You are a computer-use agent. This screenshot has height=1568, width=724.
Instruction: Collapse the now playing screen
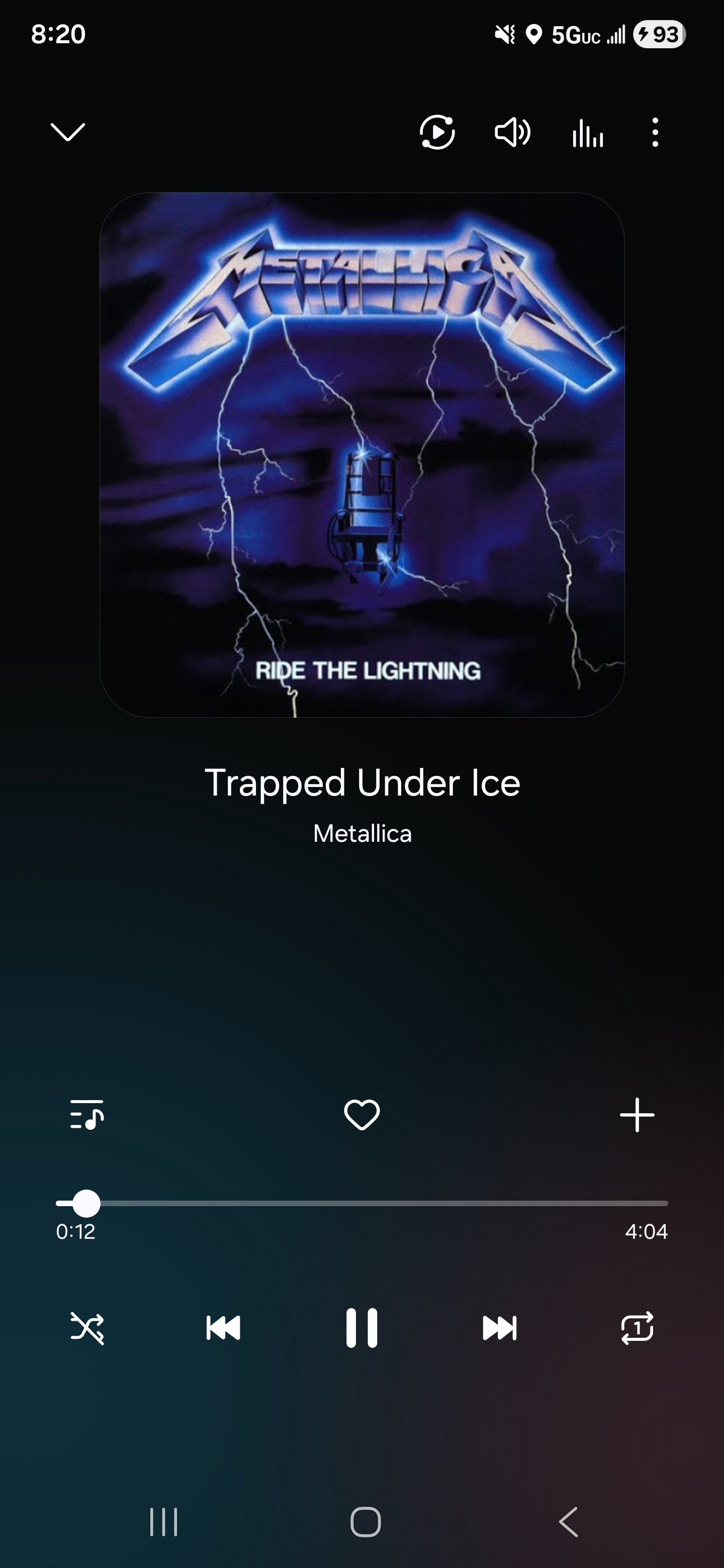point(67,132)
